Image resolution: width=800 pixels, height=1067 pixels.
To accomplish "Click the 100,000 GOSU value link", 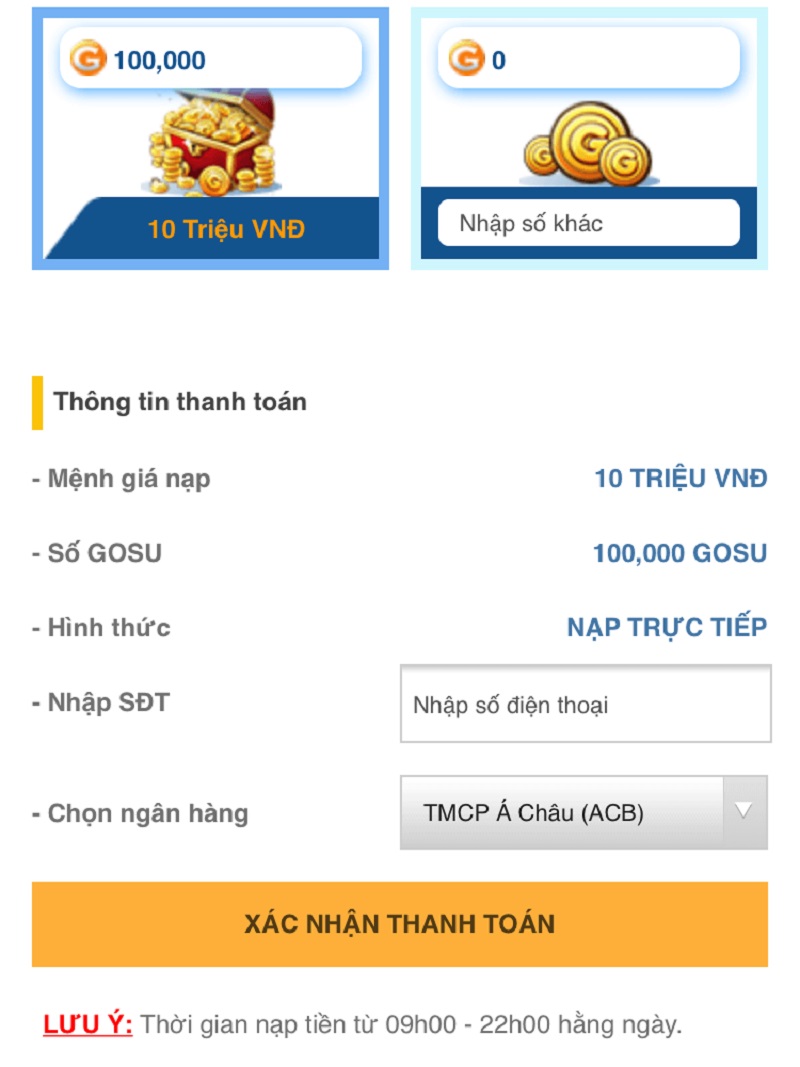I will pyautogui.click(x=678, y=552).
